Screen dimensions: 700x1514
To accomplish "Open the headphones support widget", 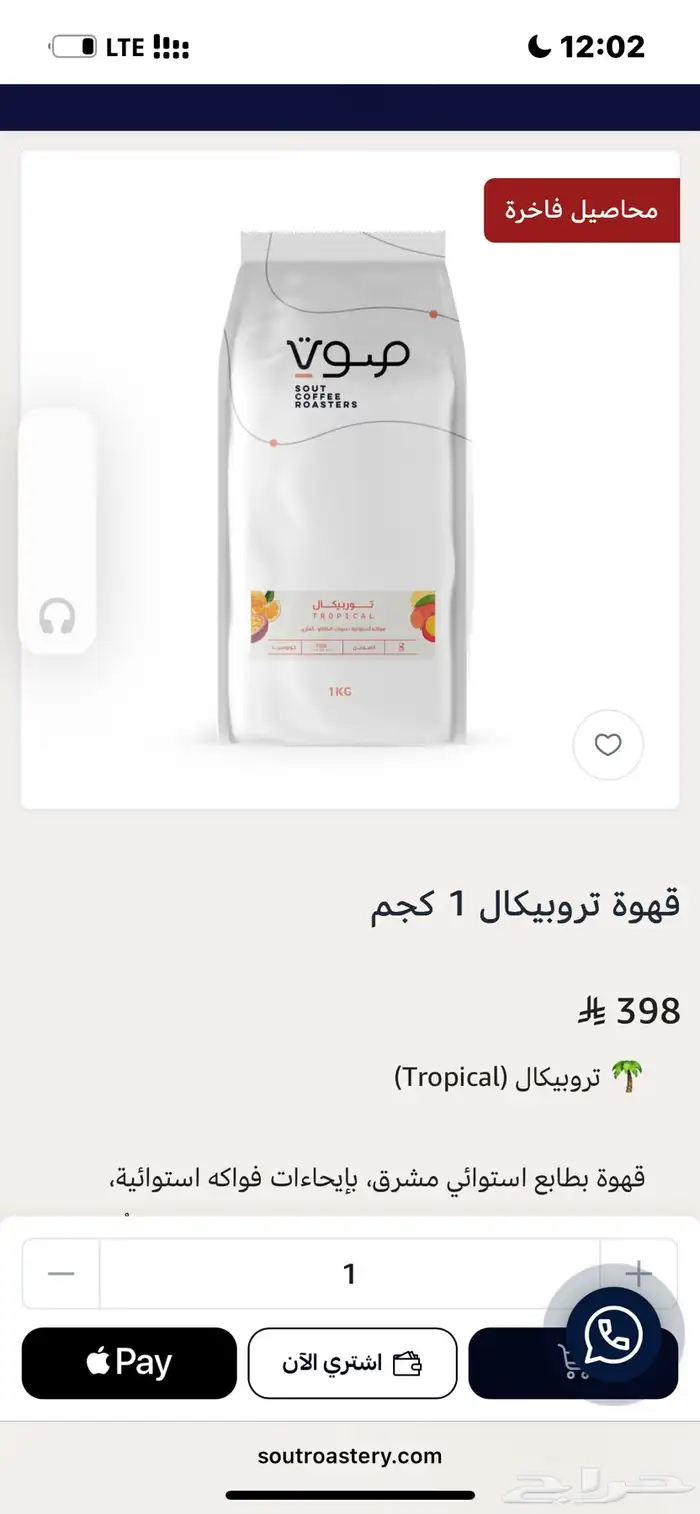I will [x=57, y=616].
